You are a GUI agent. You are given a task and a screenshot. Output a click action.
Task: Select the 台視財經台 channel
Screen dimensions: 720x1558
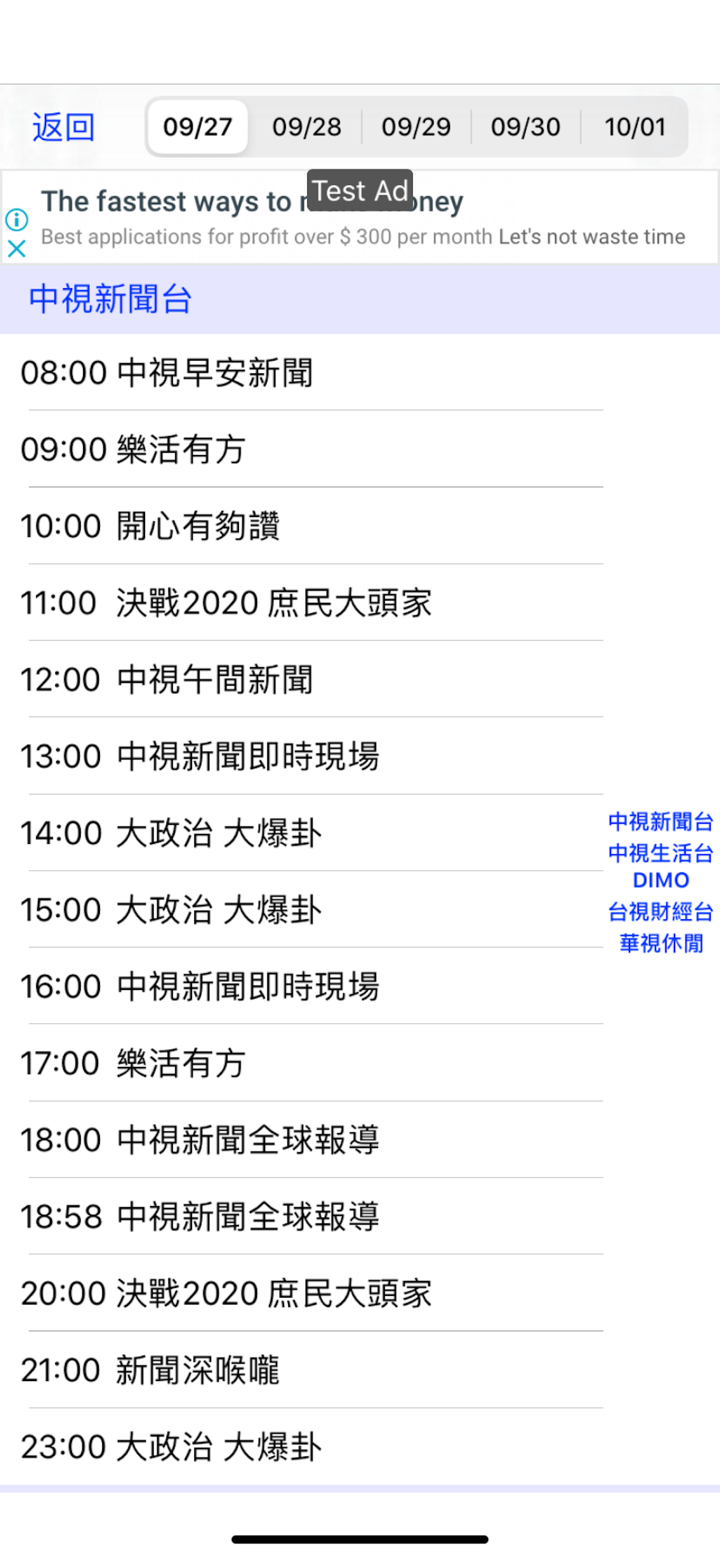[661, 912]
